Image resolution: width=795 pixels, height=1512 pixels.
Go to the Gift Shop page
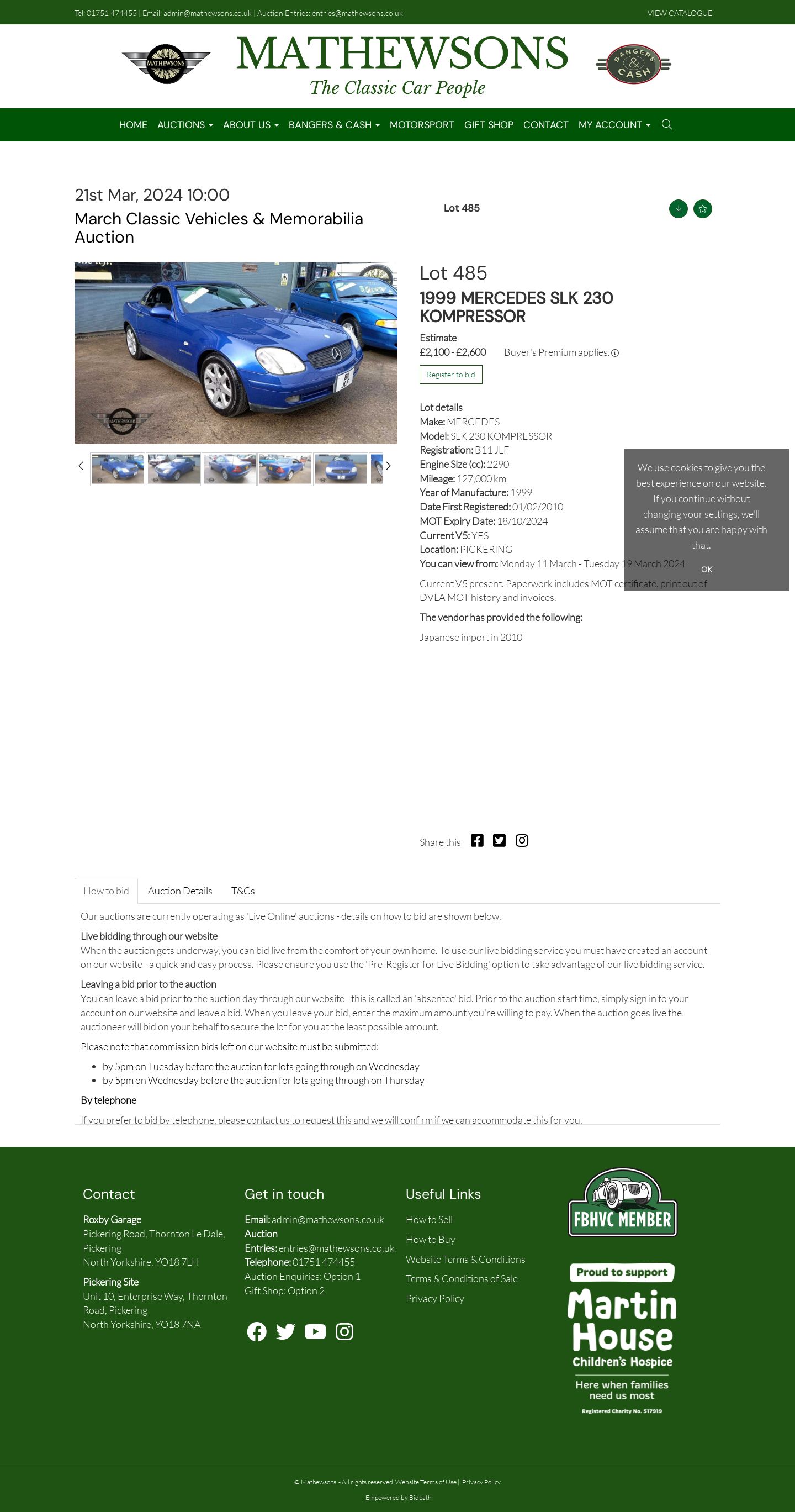click(x=488, y=125)
